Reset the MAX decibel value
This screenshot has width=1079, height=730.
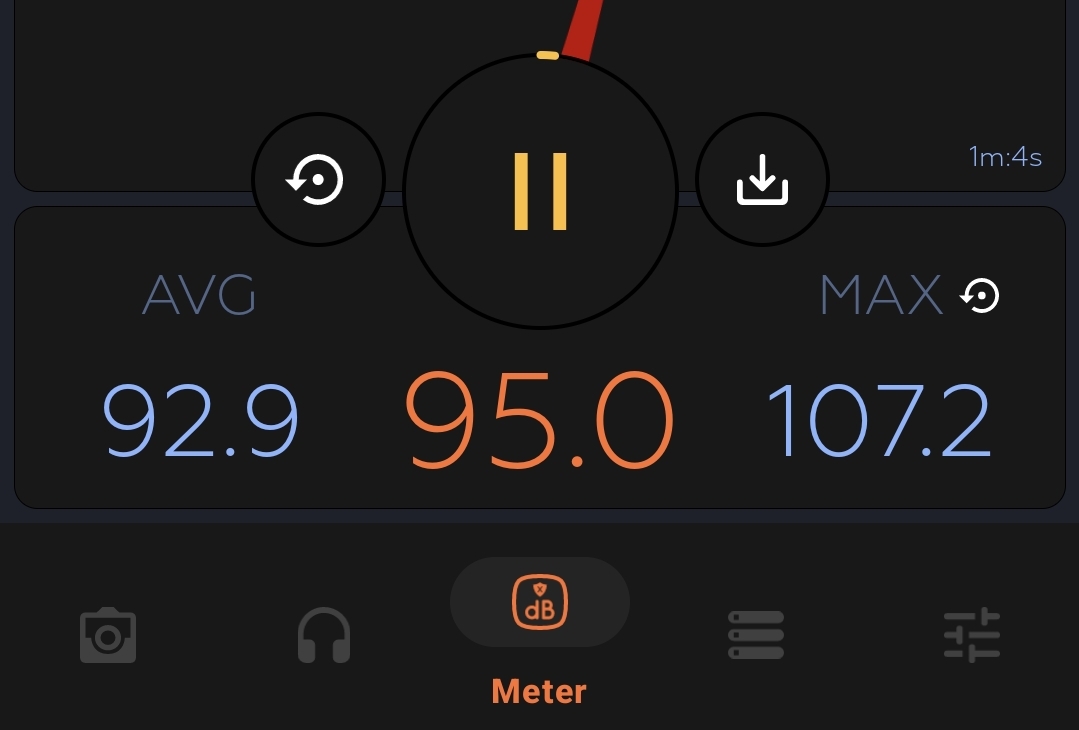[980, 296]
